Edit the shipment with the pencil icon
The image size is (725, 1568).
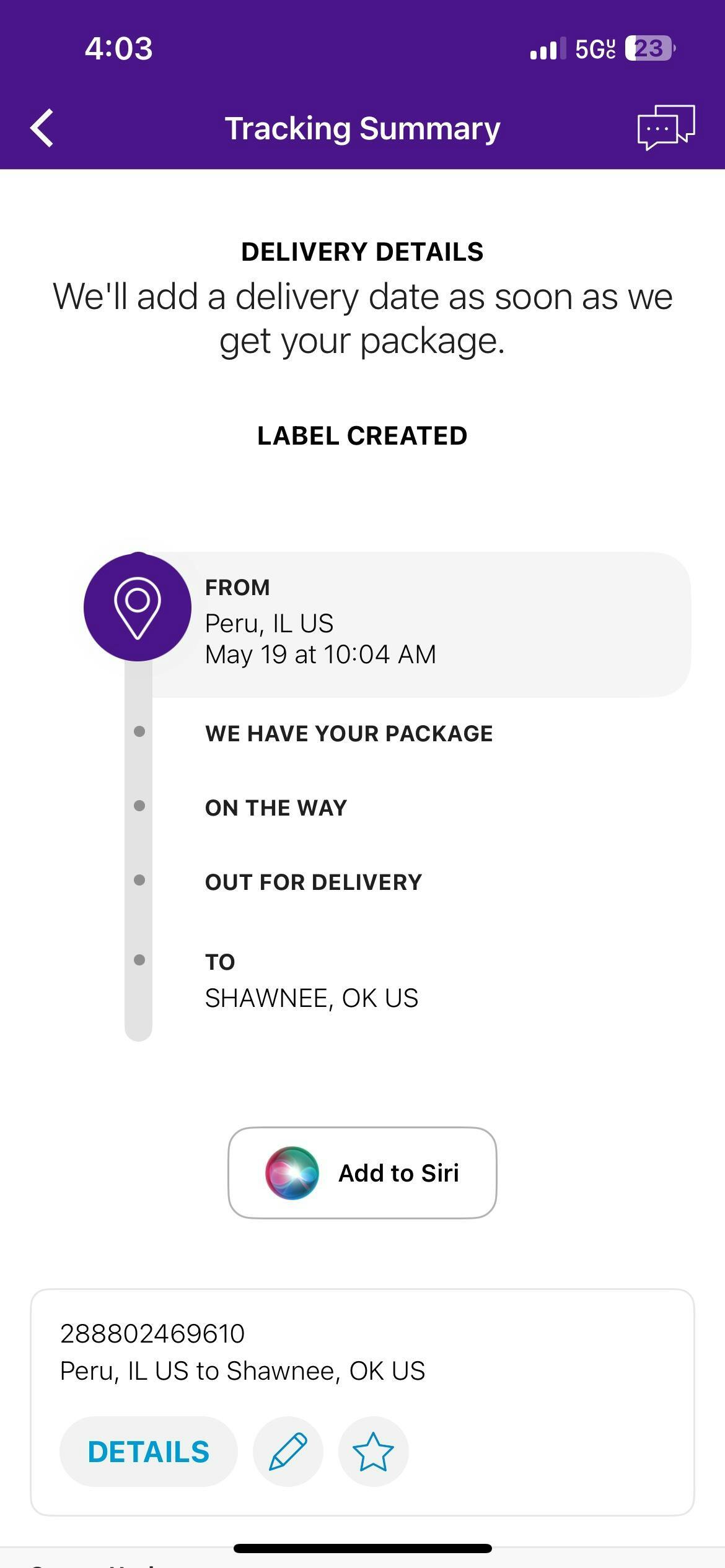click(288, 1452)
